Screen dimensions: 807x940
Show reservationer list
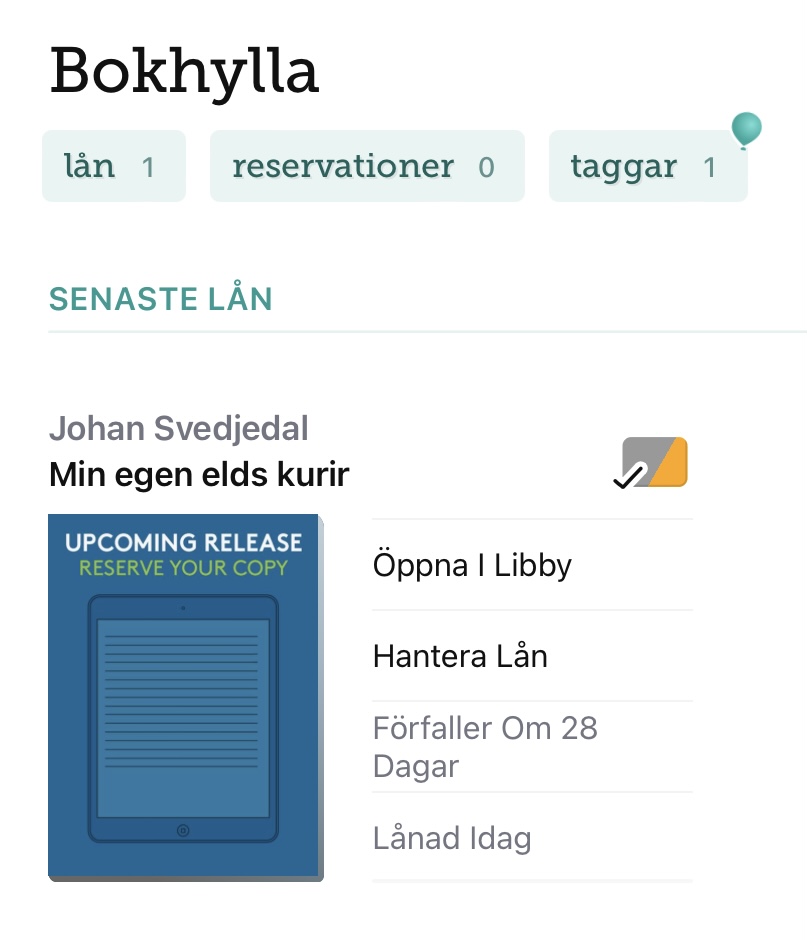click(366, 167)
